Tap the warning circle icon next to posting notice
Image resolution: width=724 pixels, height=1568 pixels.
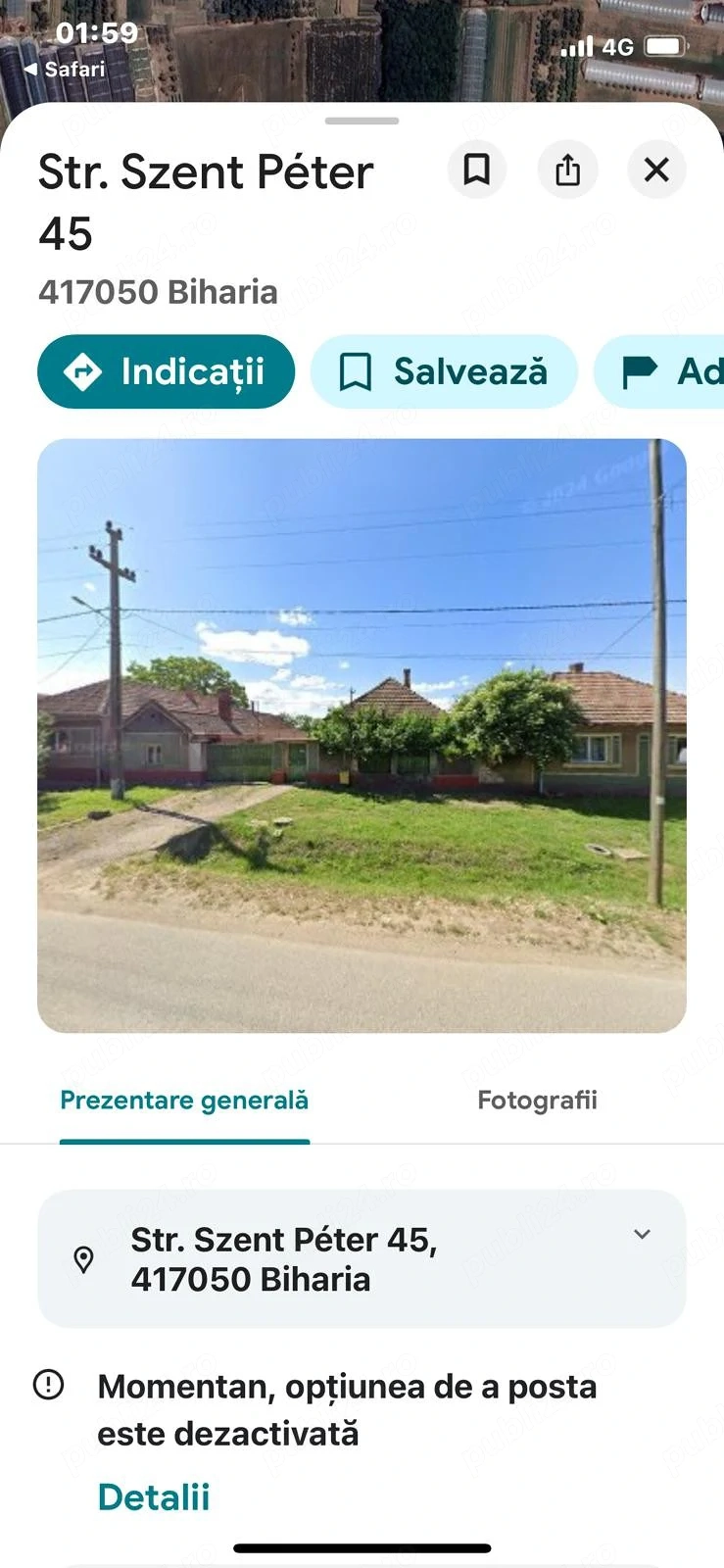(x=47, y=1386)
